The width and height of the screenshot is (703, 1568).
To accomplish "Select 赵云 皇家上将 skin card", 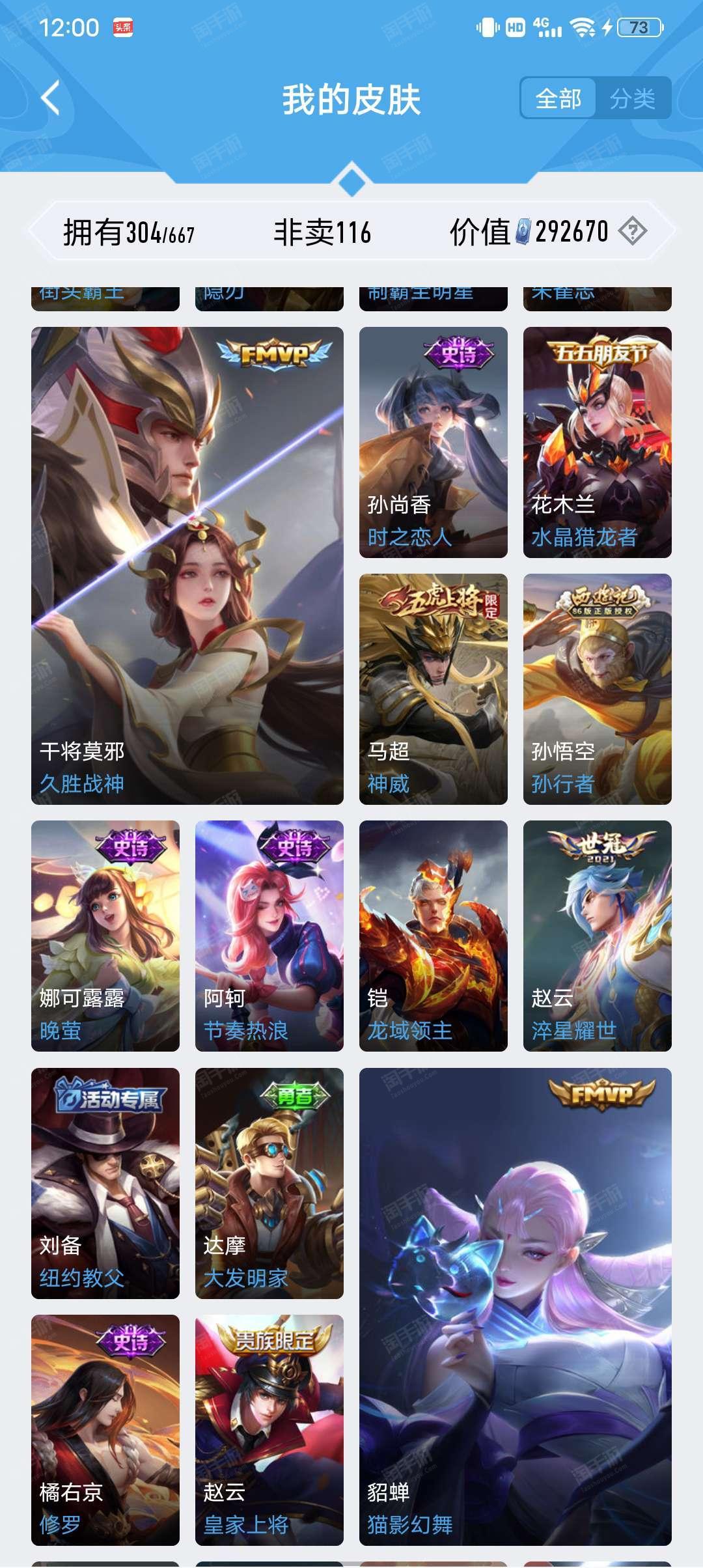I will click(269, 1430).
